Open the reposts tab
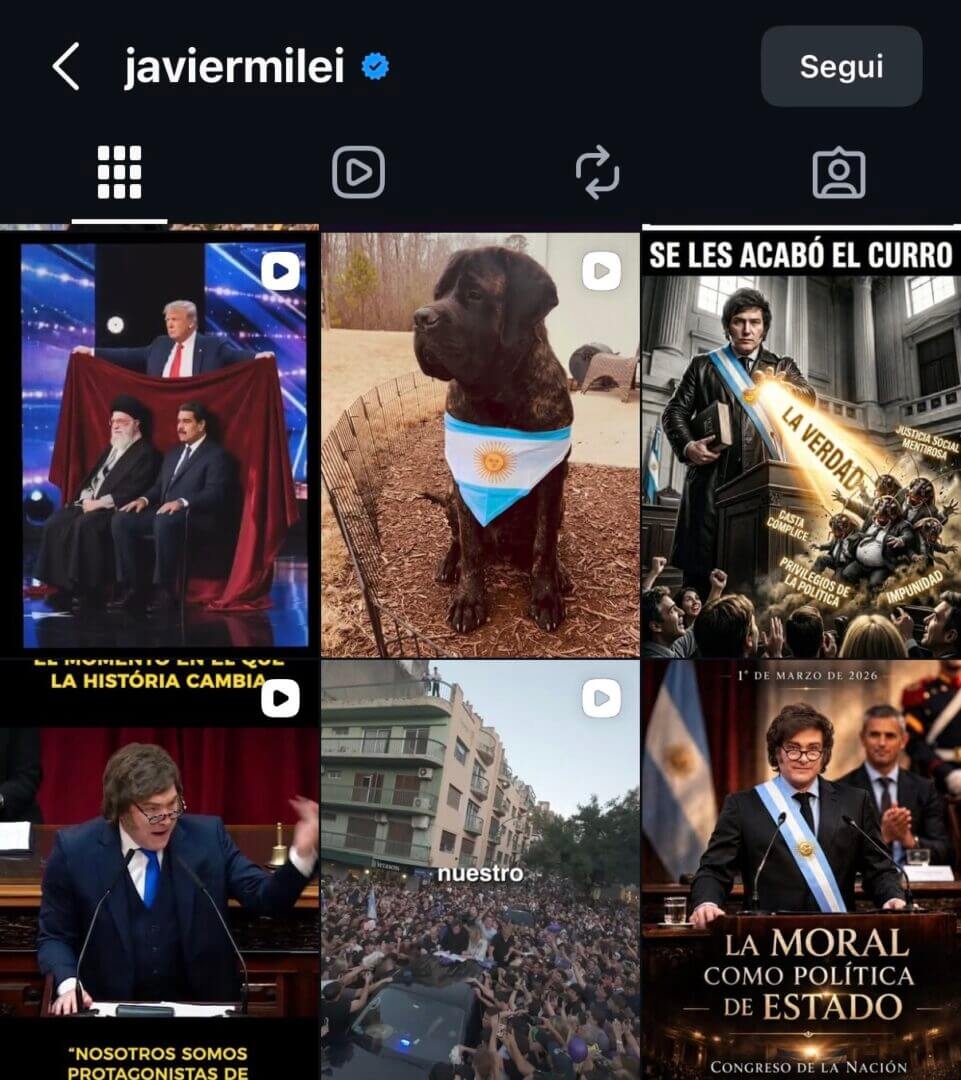The height and width of the screenshot is (1080, 961). click(597, 173)
